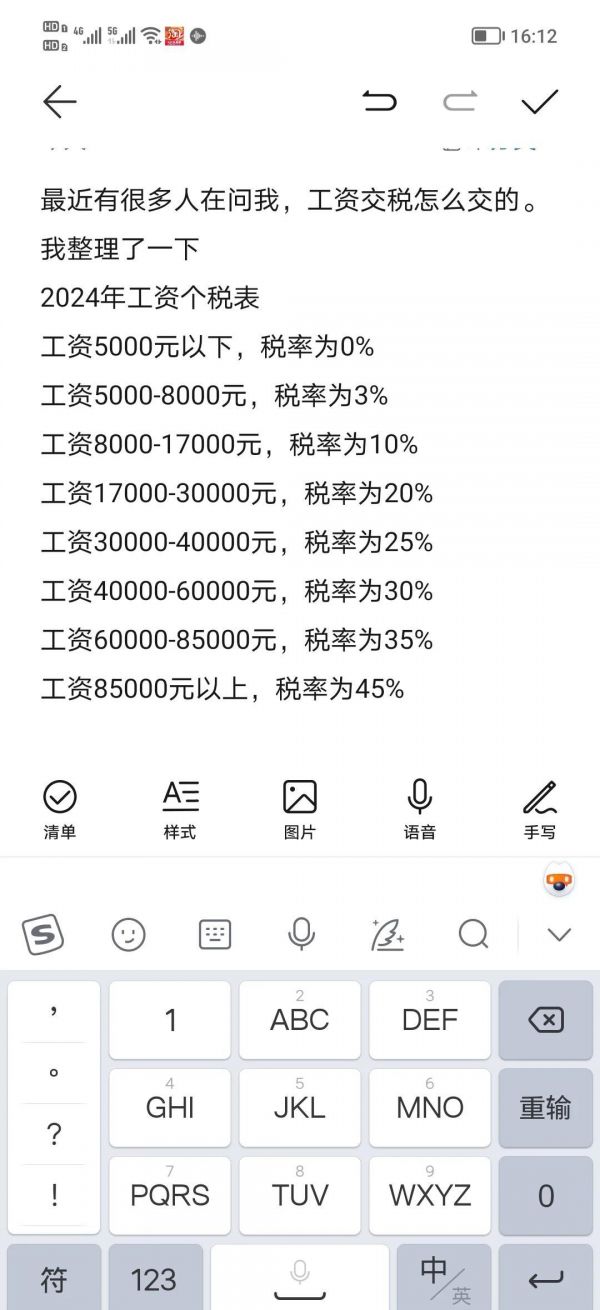The image size is (600, 1310).
Task: Open the 样式 text style options
Action: point(180,809)
